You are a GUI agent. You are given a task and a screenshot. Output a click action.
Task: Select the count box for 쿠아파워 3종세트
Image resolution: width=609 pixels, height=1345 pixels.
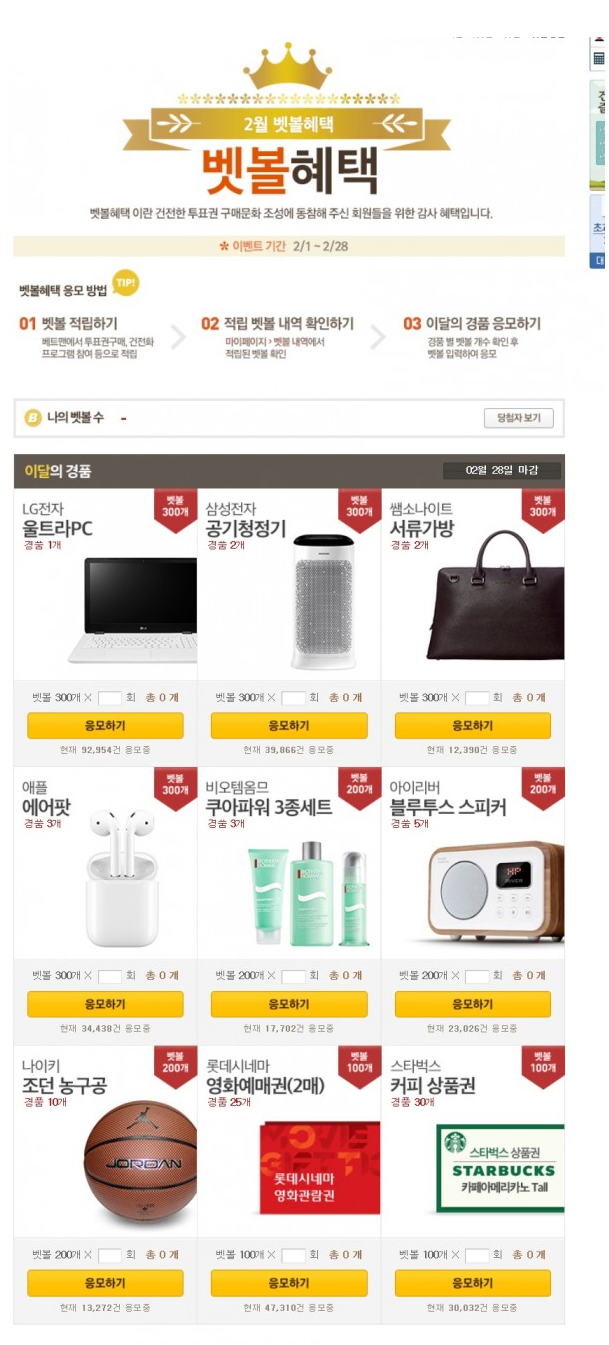coord(293,976)
